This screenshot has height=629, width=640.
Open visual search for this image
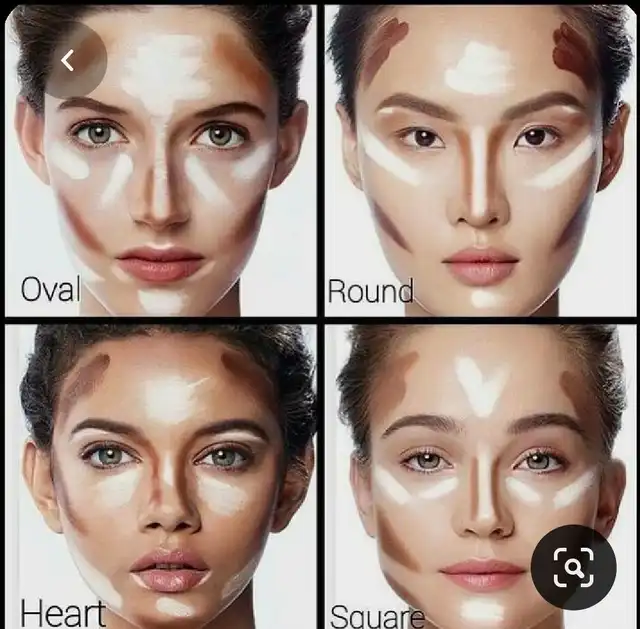pos(574,568)
